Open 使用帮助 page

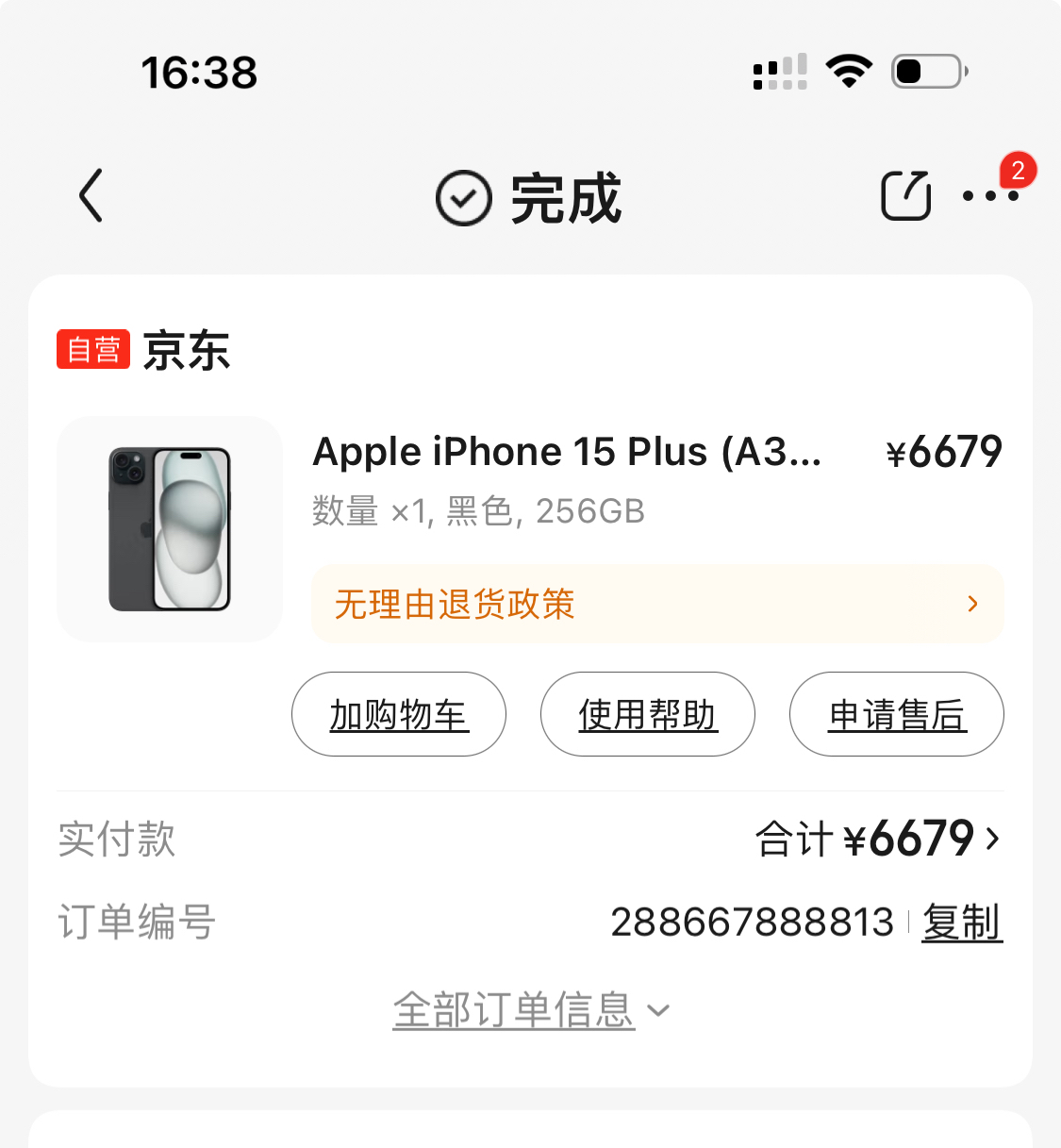647,714
